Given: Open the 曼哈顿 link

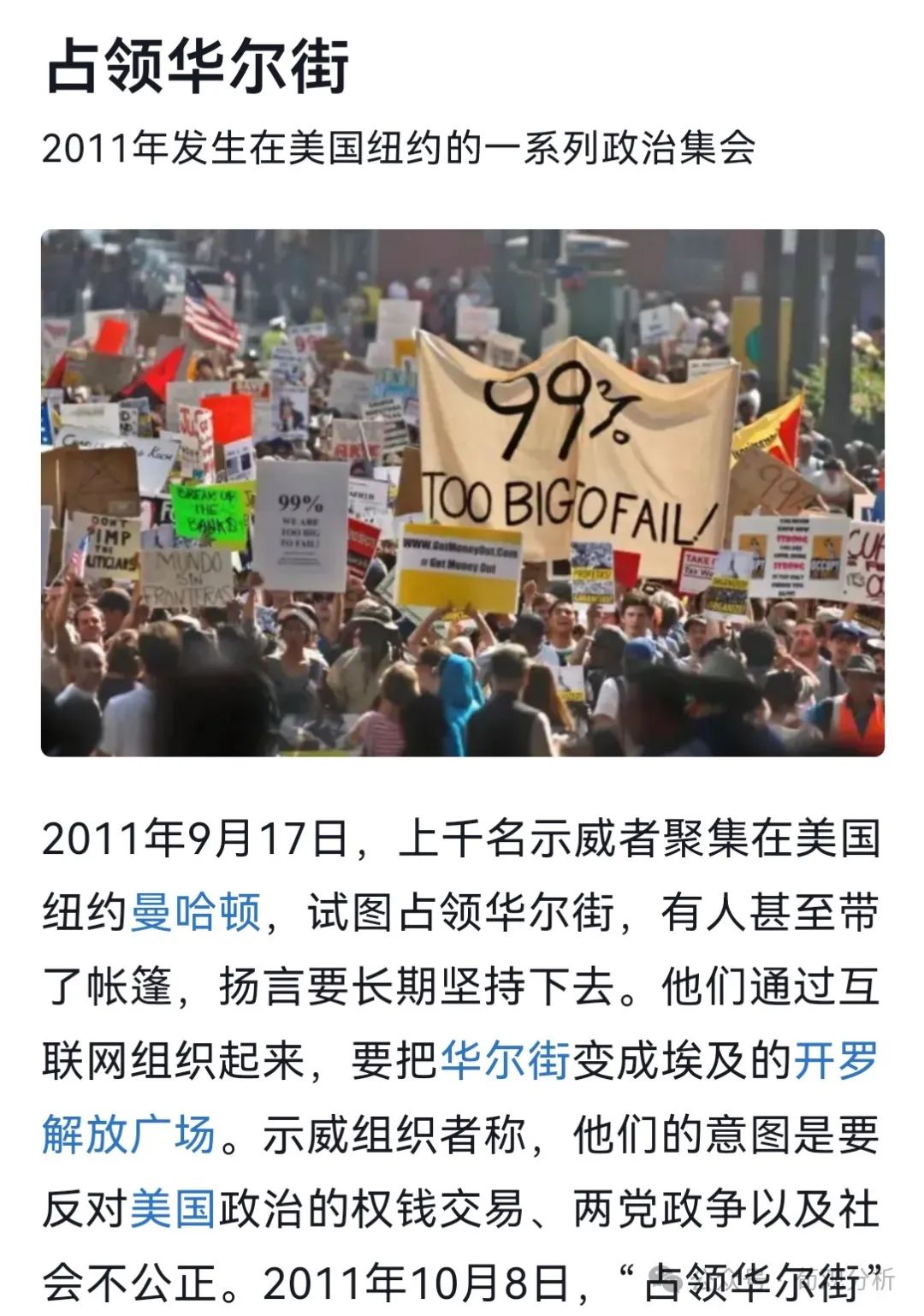Looking at the screenshot, I should pyautogui.click(x=195, y=911).
